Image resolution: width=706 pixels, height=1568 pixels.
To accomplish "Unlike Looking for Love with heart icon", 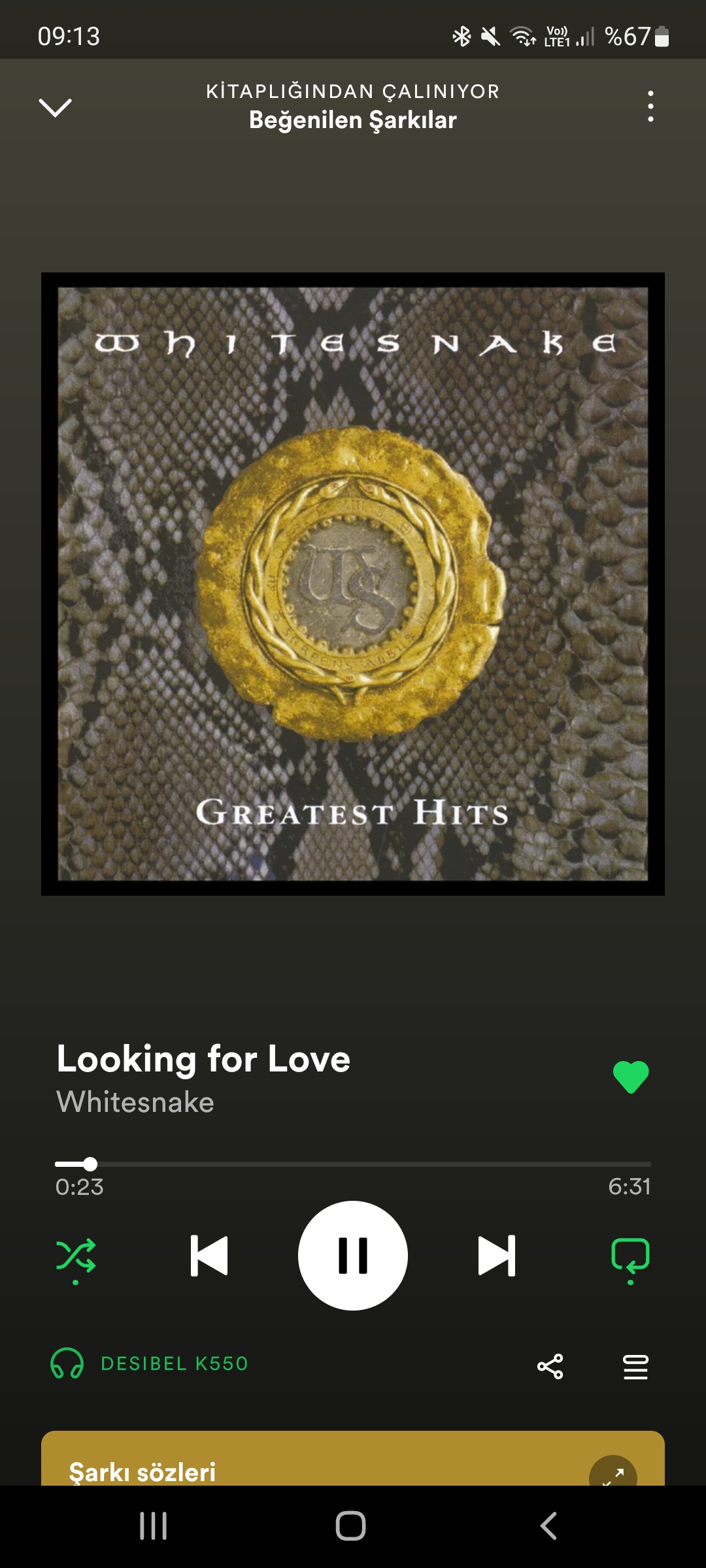I will (631, 1077).
